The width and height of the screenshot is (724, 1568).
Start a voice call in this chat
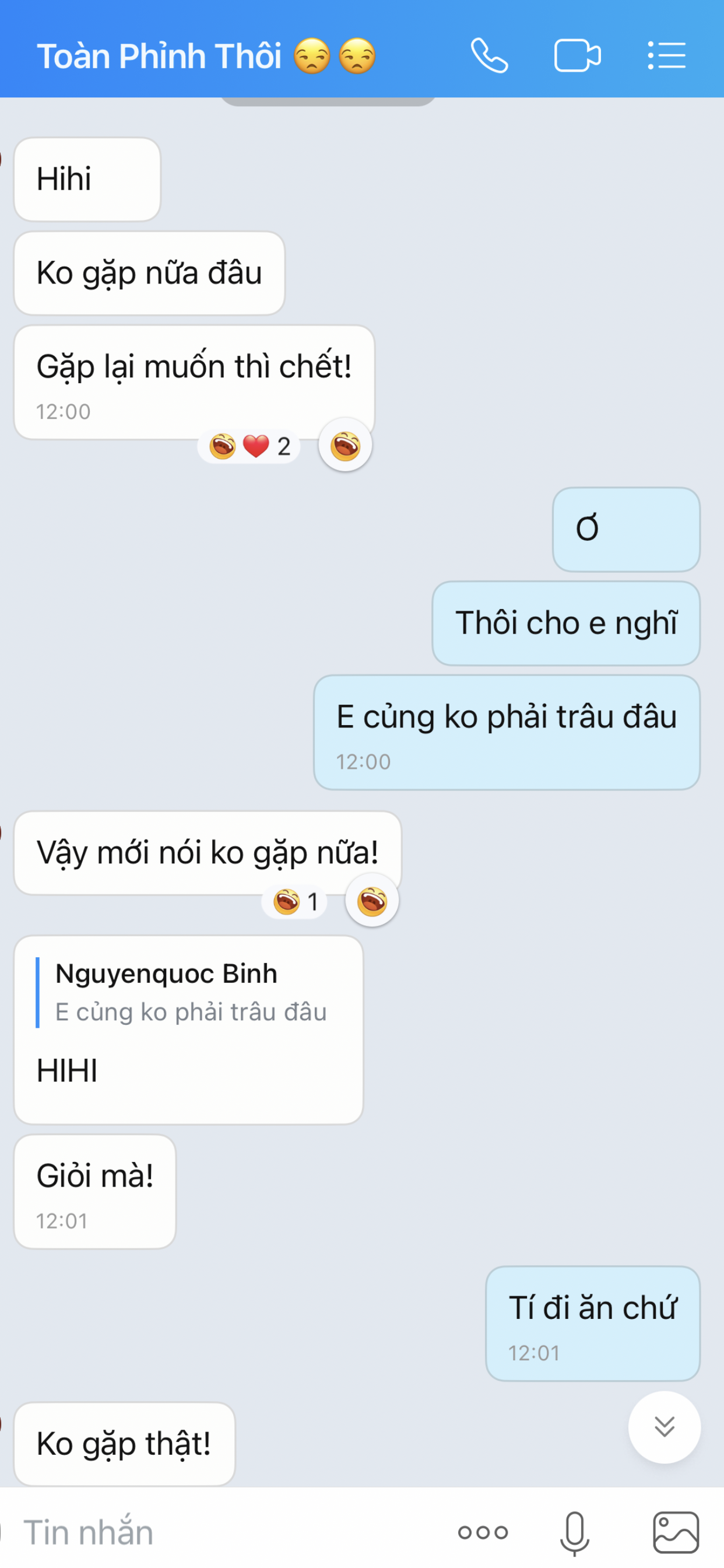(489, 56)
